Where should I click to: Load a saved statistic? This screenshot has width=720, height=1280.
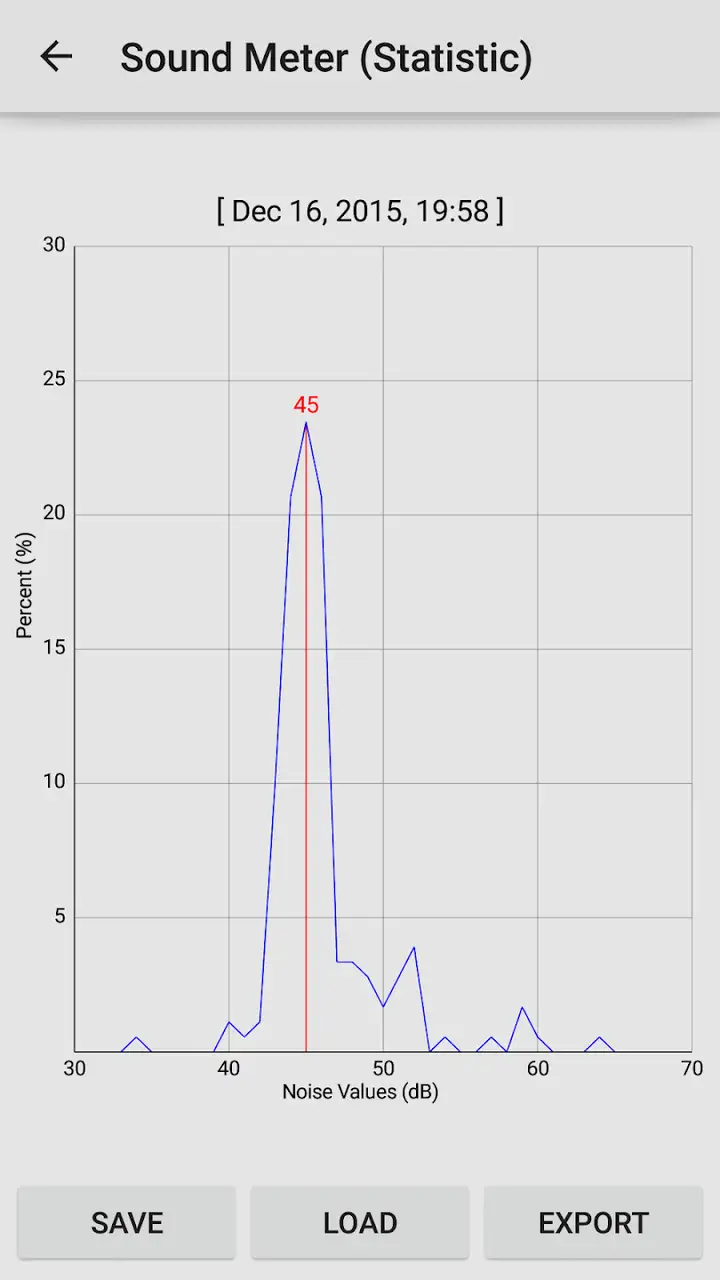(360, 1222)
